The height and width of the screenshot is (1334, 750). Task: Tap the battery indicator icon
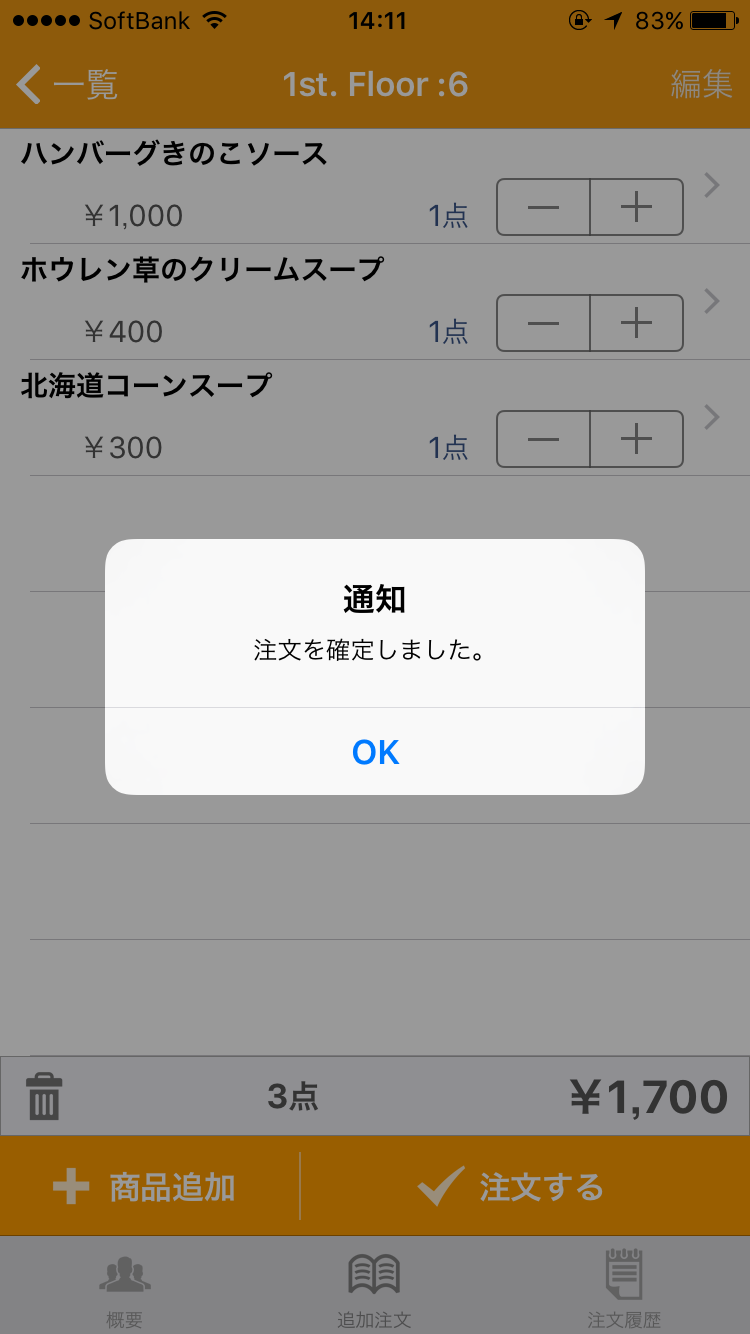click(715, 18)
